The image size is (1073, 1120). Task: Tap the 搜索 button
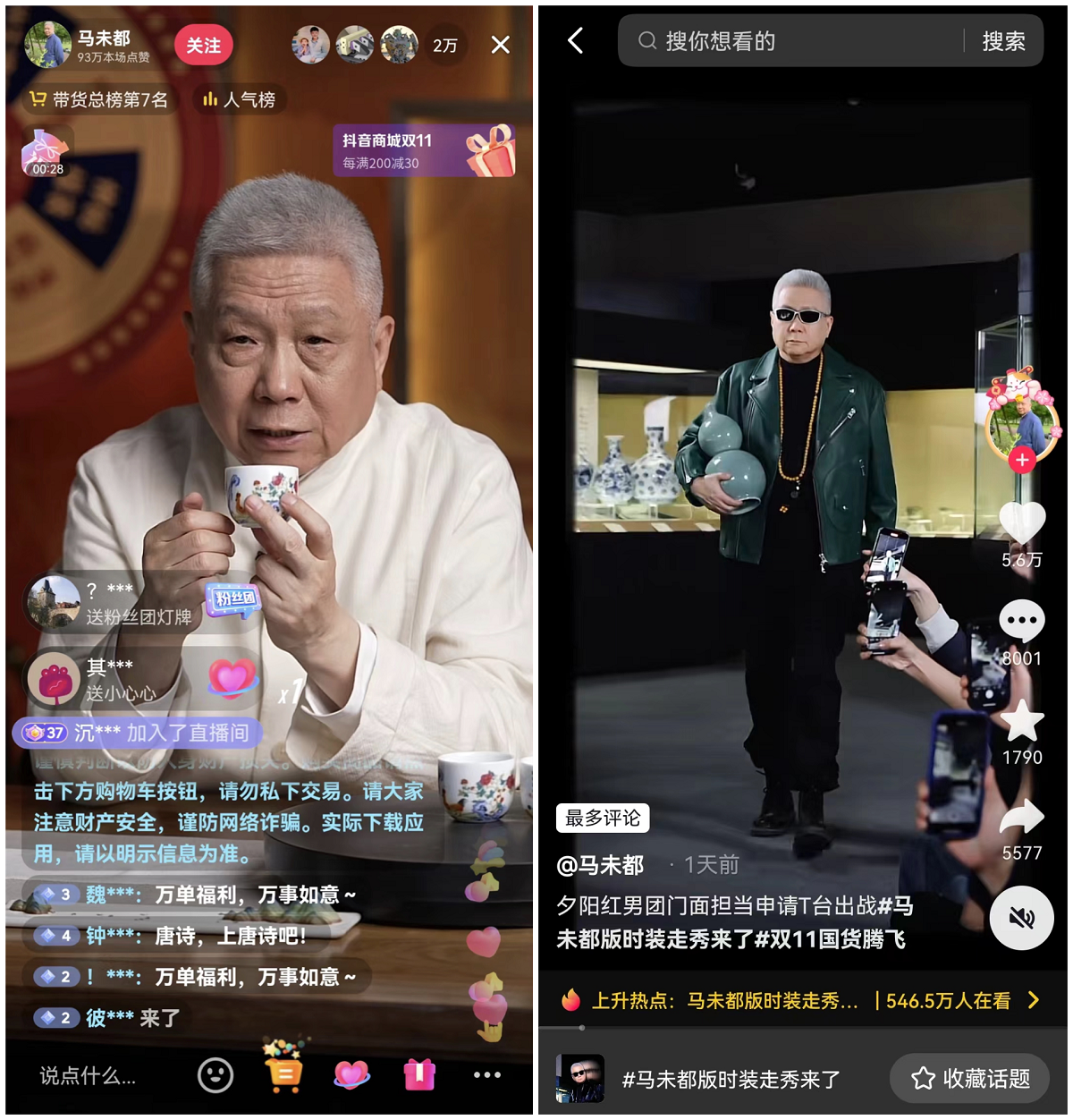[1003, 41]
